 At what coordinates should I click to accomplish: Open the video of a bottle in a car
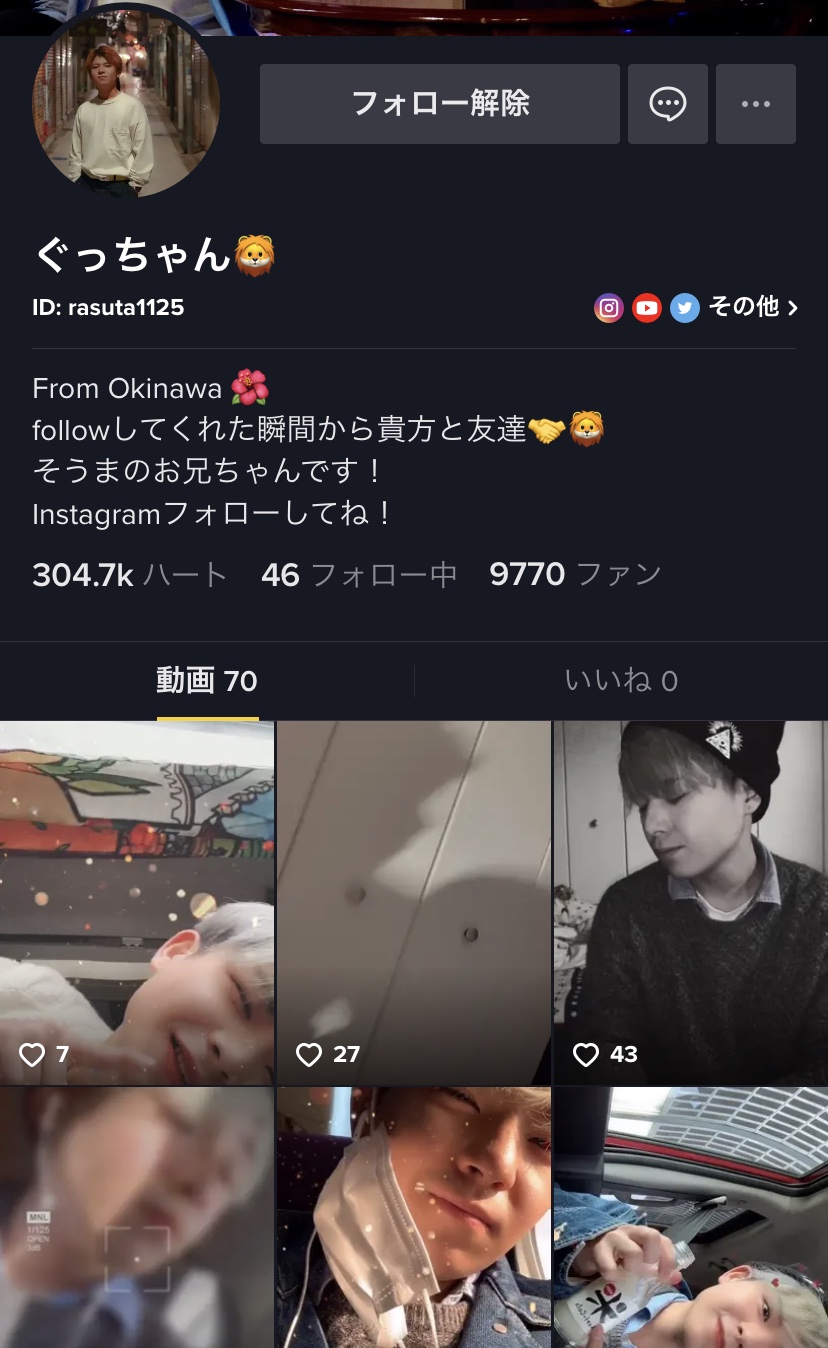point(691,1218)
